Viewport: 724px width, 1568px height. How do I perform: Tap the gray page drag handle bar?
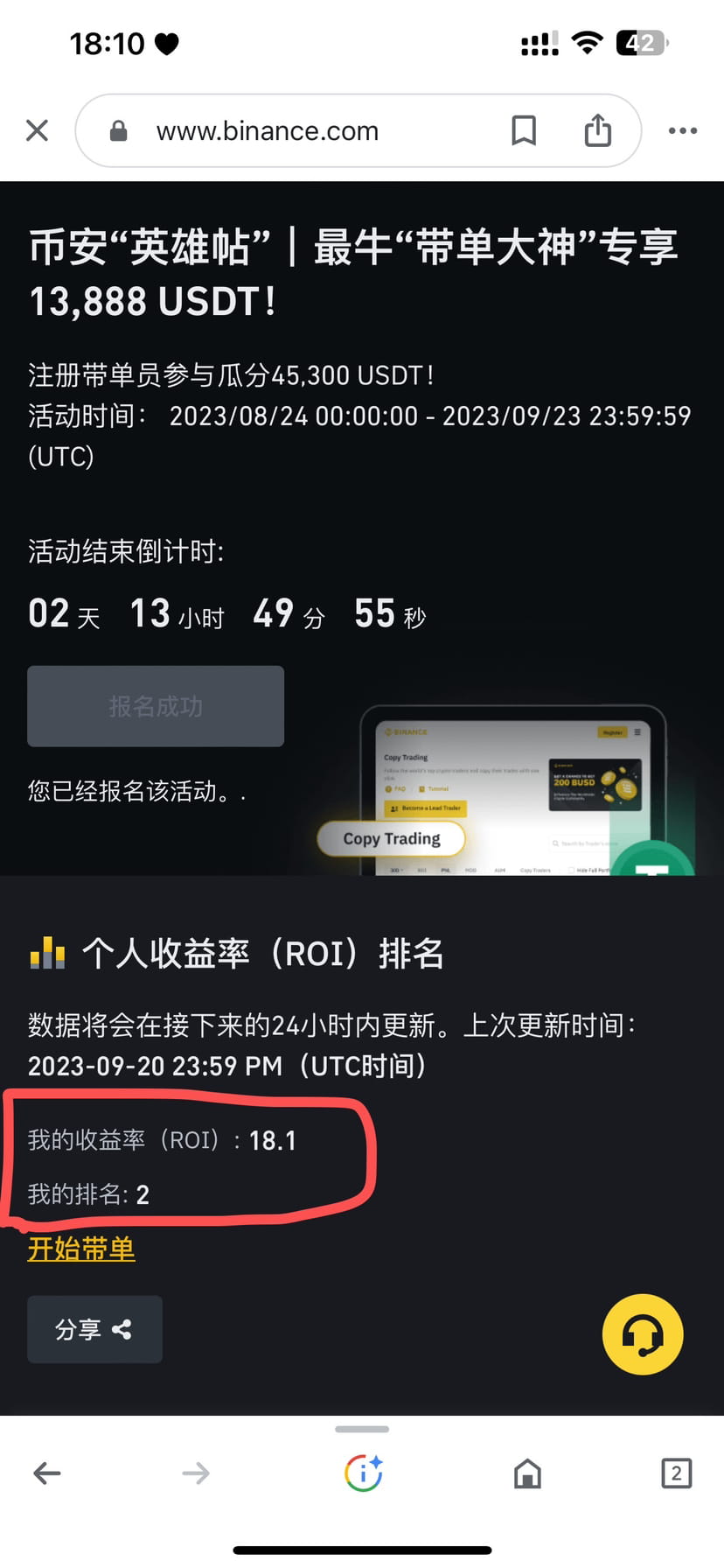[362, 1429]
